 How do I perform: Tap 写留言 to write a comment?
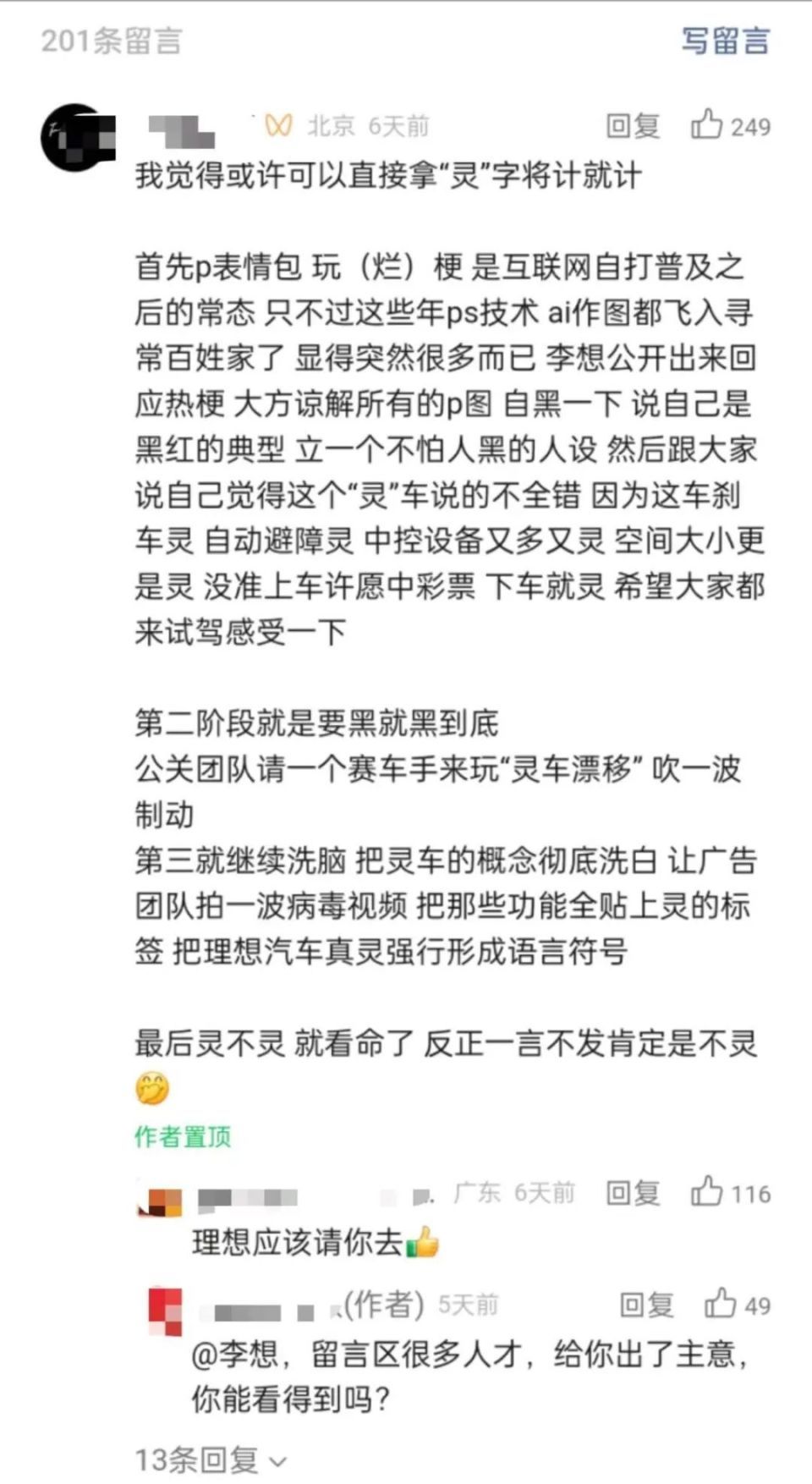[725, 40]
